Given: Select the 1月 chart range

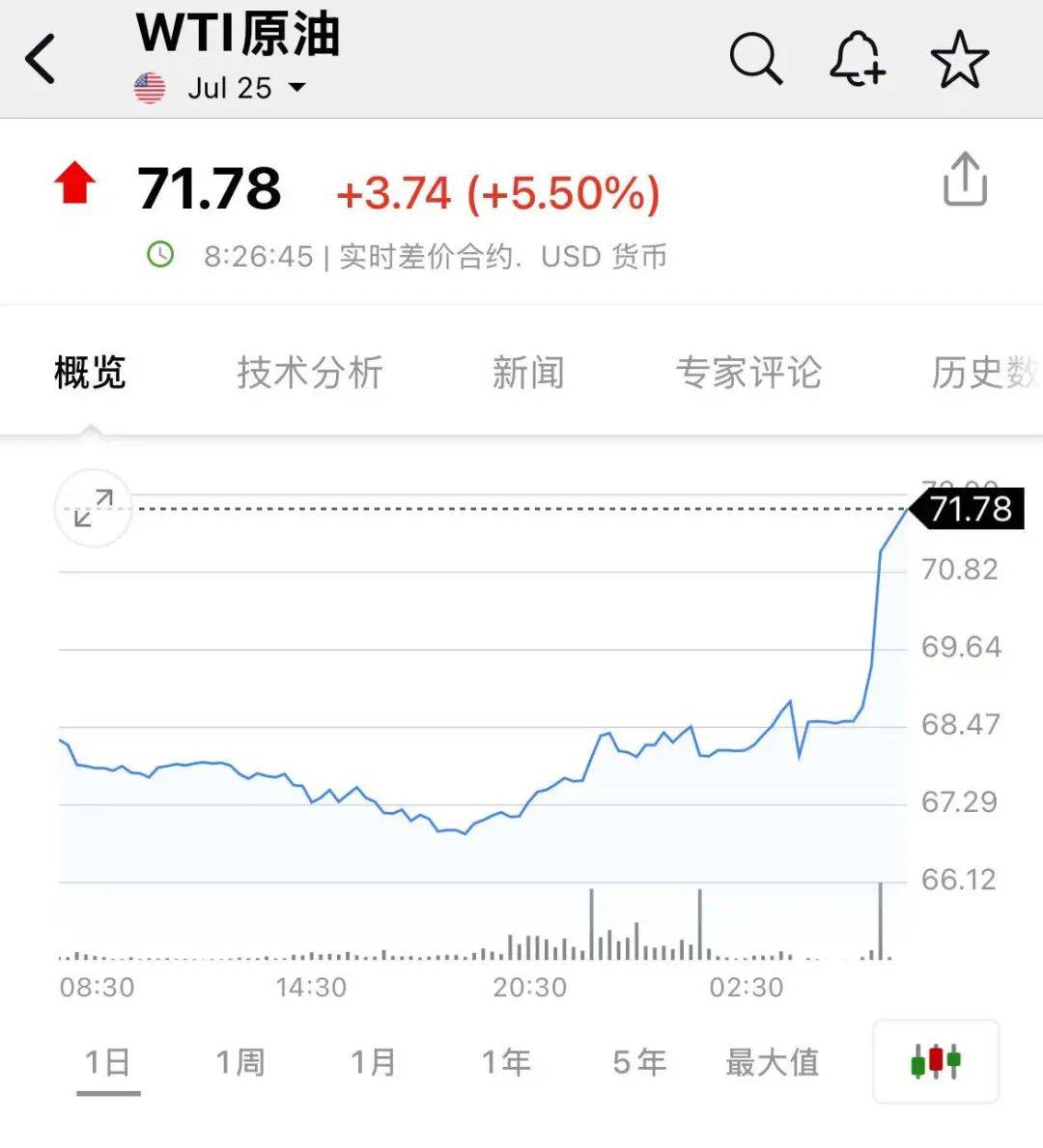Looking at the screenshot, I should click(x=373, y=1062).
